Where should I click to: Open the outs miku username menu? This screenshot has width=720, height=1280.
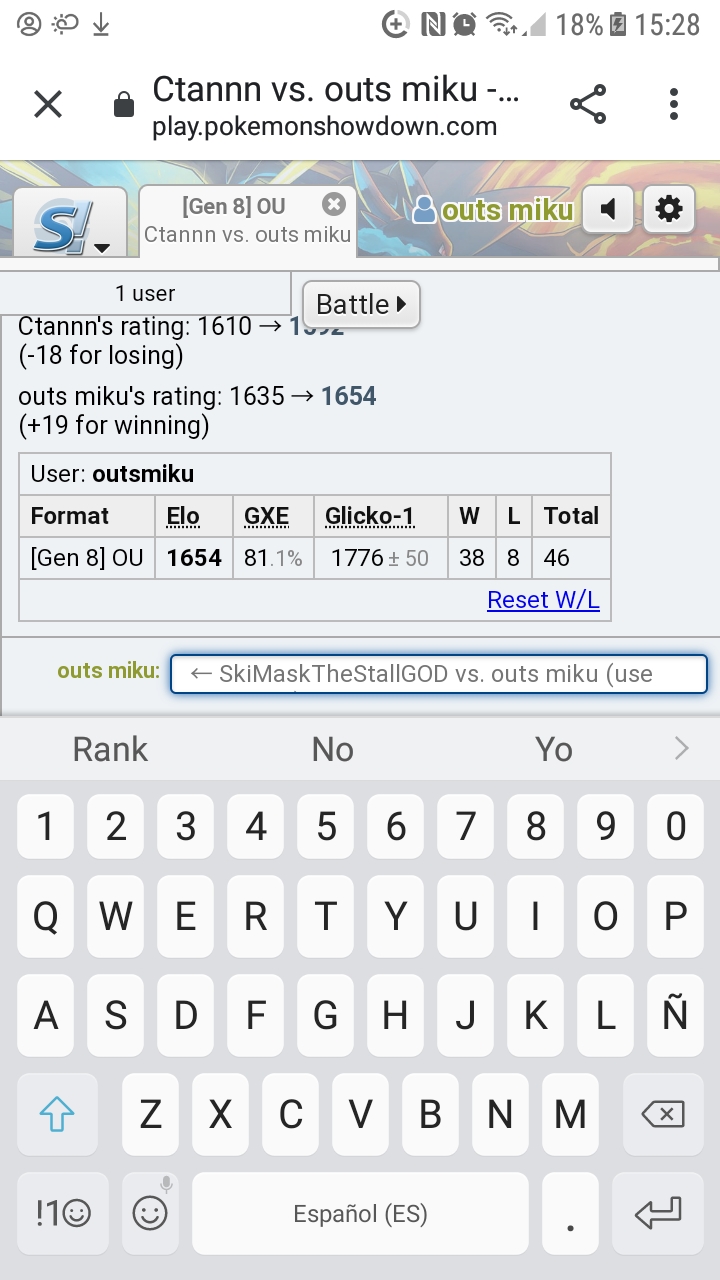click(495, 210)
